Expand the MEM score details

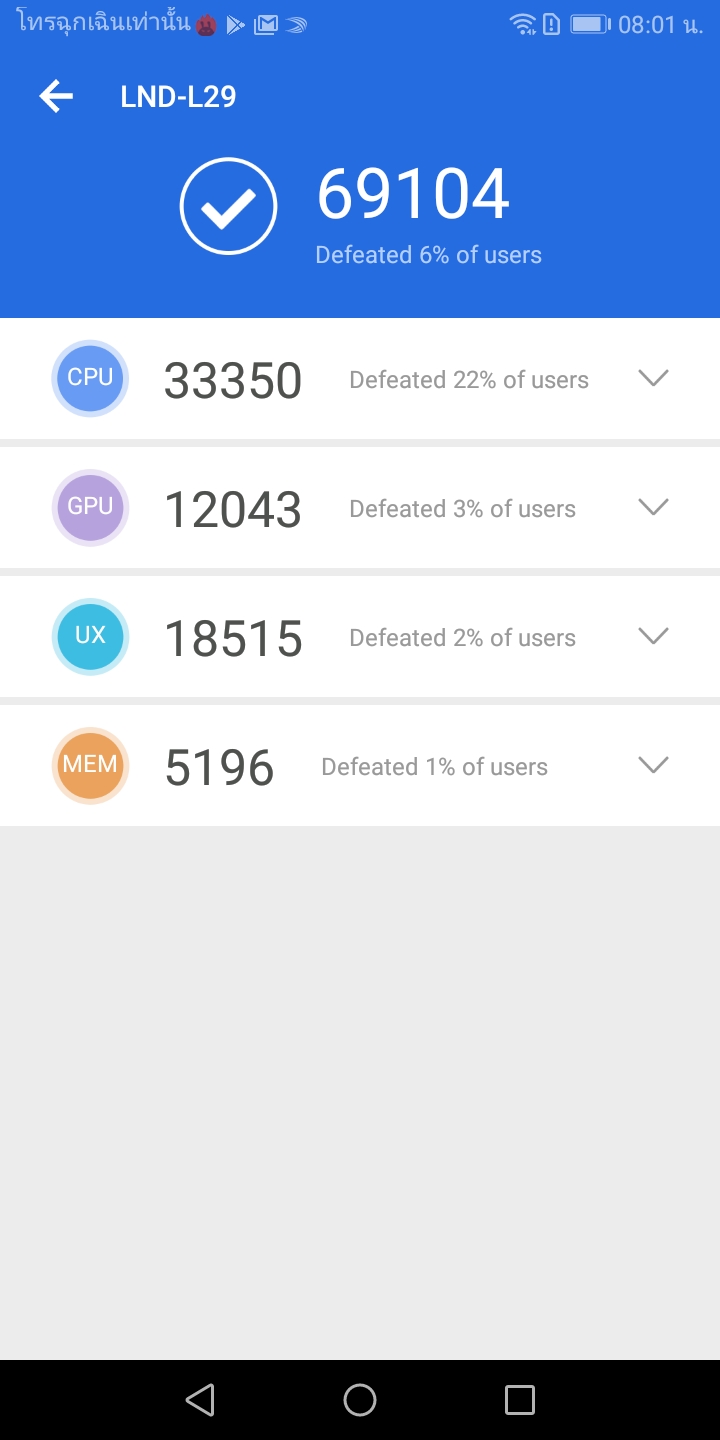pos(653,765)
